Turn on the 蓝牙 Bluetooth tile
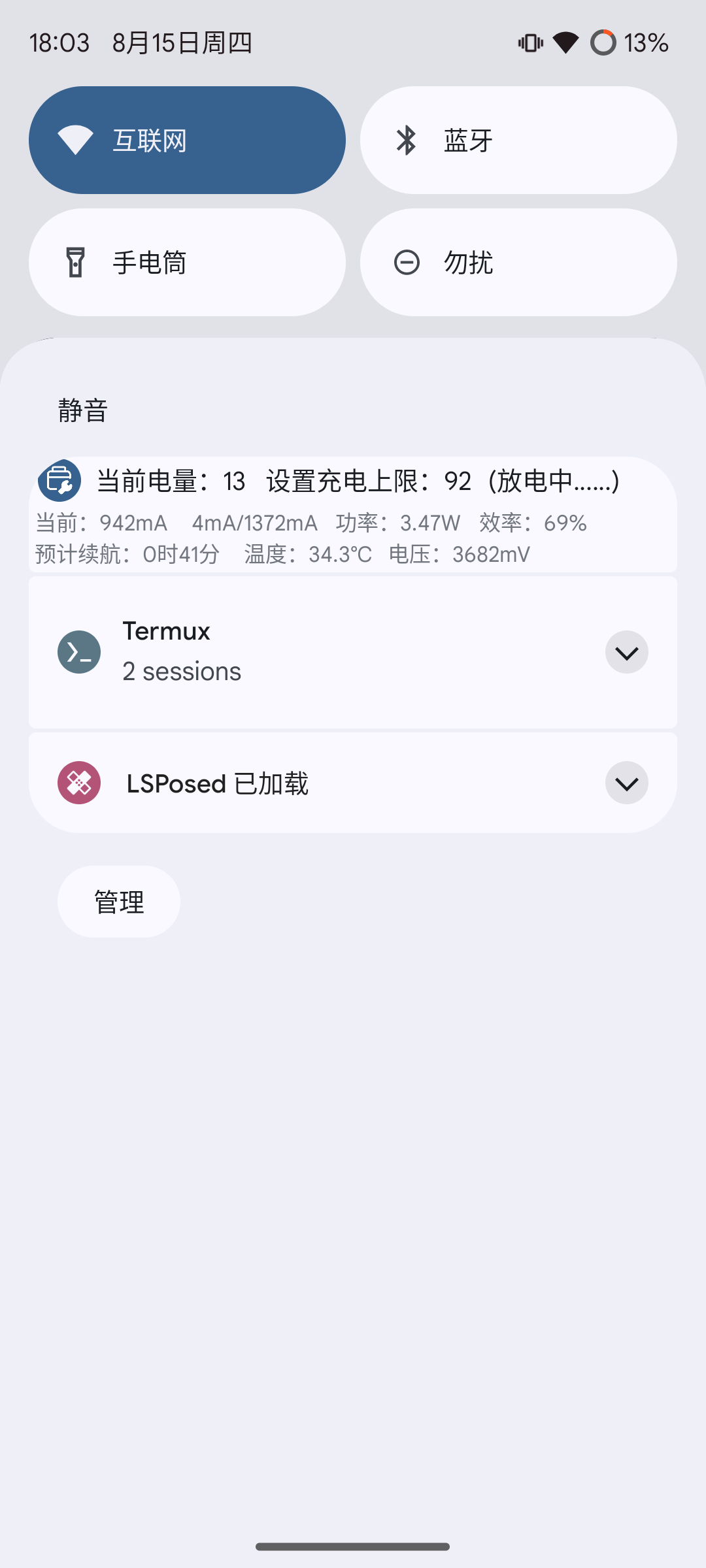706x1568 pixels. click(x=518, y=140)
